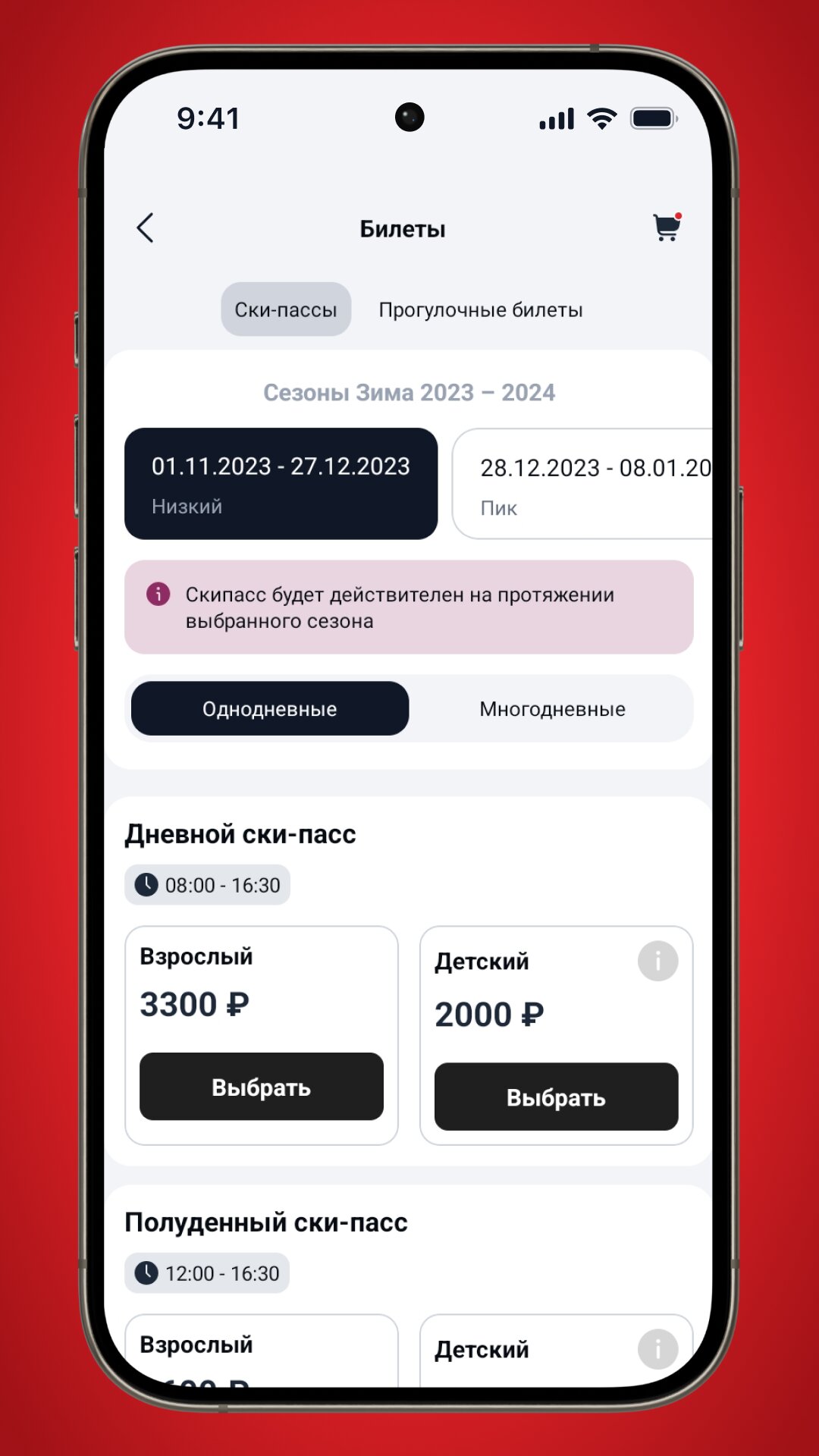Screen dimensions: 819x1456
Task: Select the Пик season starting 28.12.2023
Action: pos(582,484)
